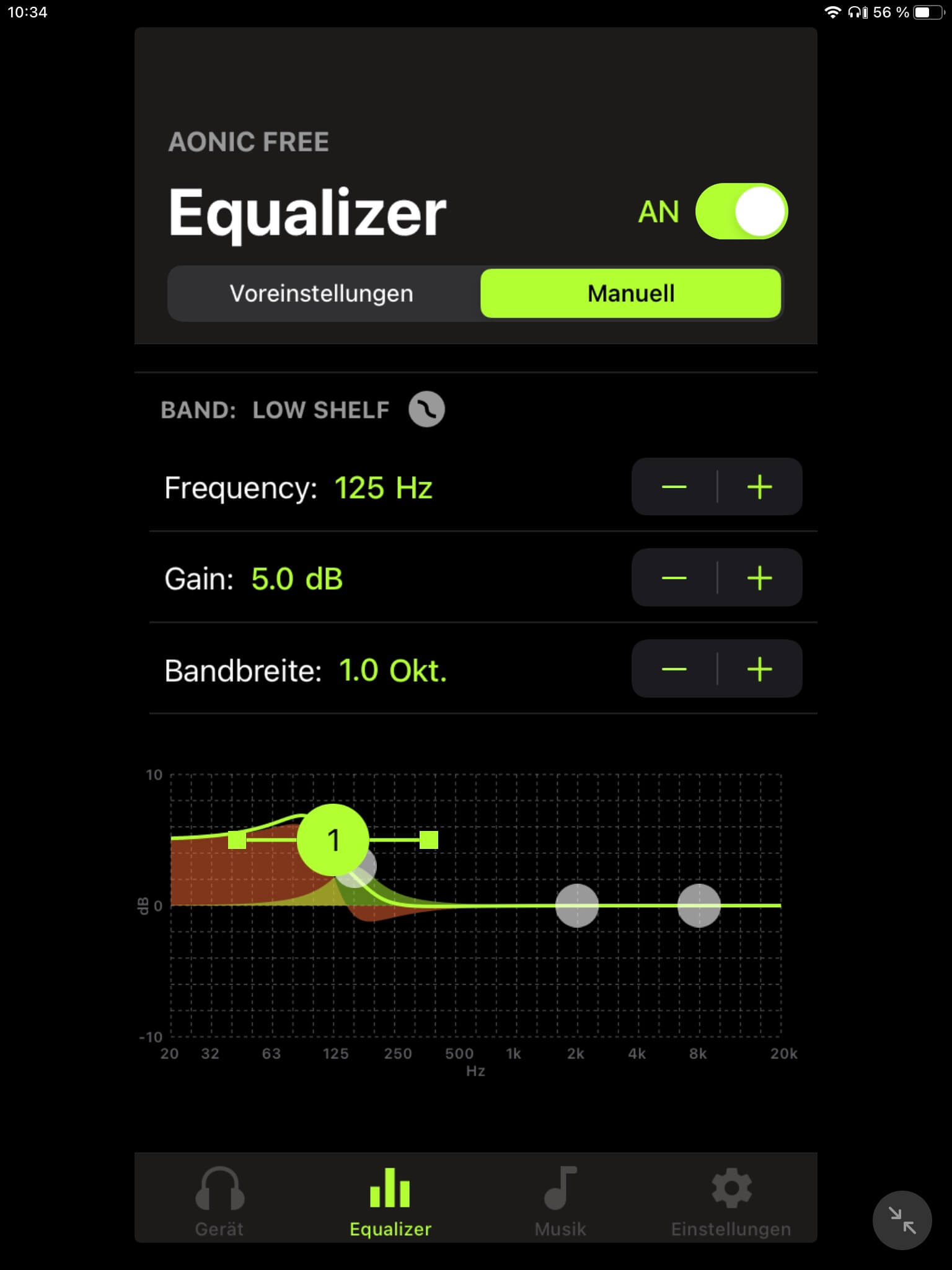The width and height of the screenshot is (952, 1270).
Task: Select the Manuell segment
Action: tap(630, 293)
